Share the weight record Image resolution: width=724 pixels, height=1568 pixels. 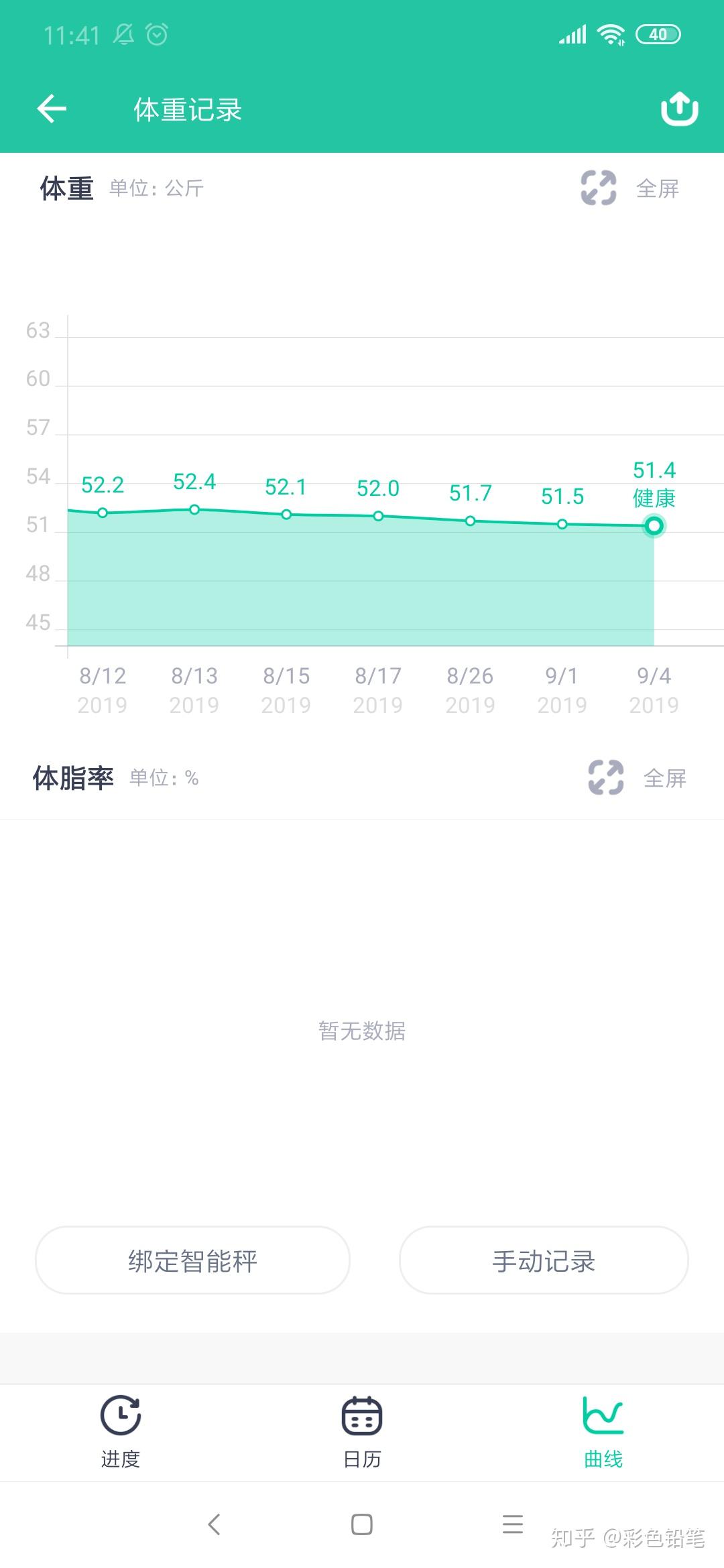point(679,109)
